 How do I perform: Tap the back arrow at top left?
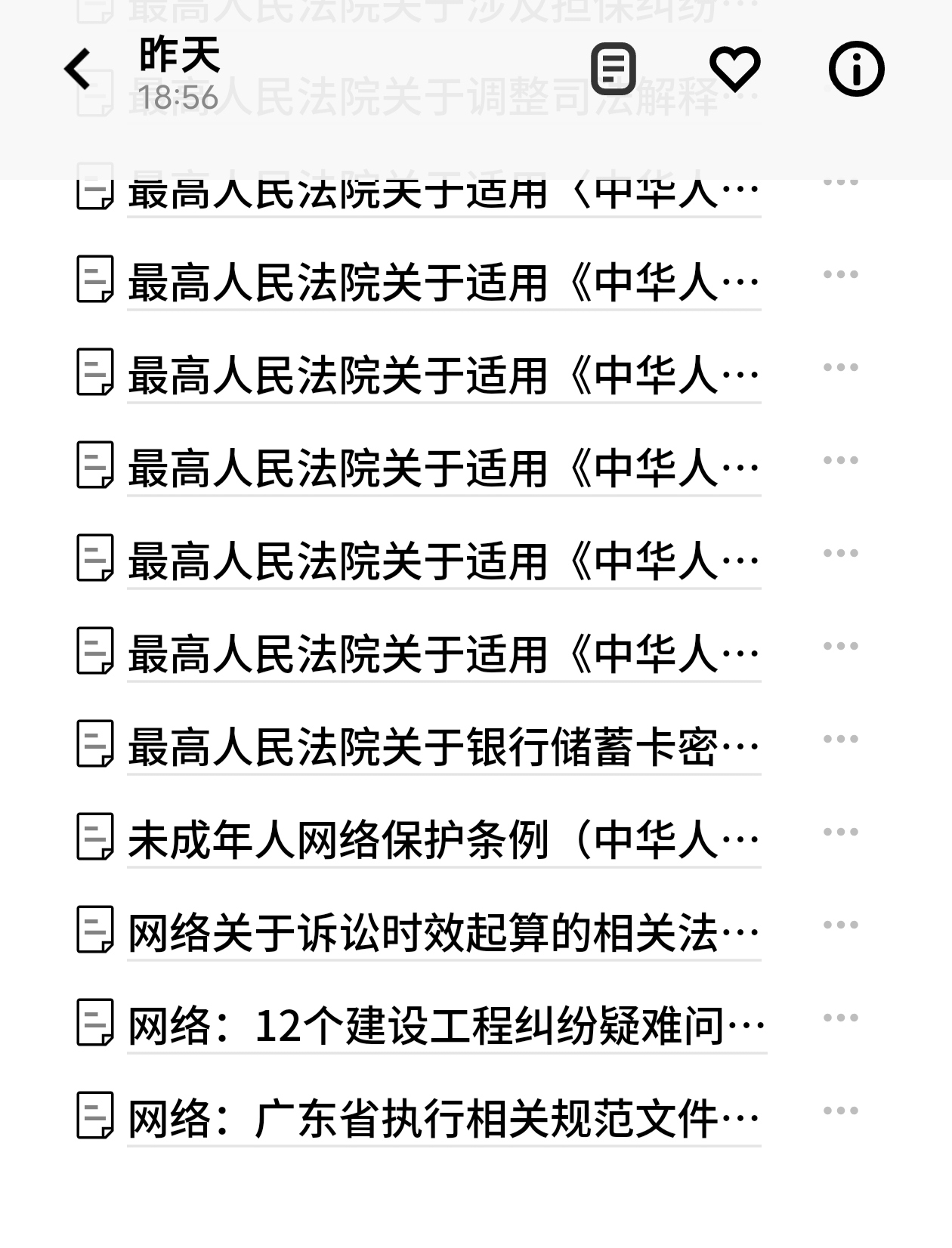[x=78, y=69]
